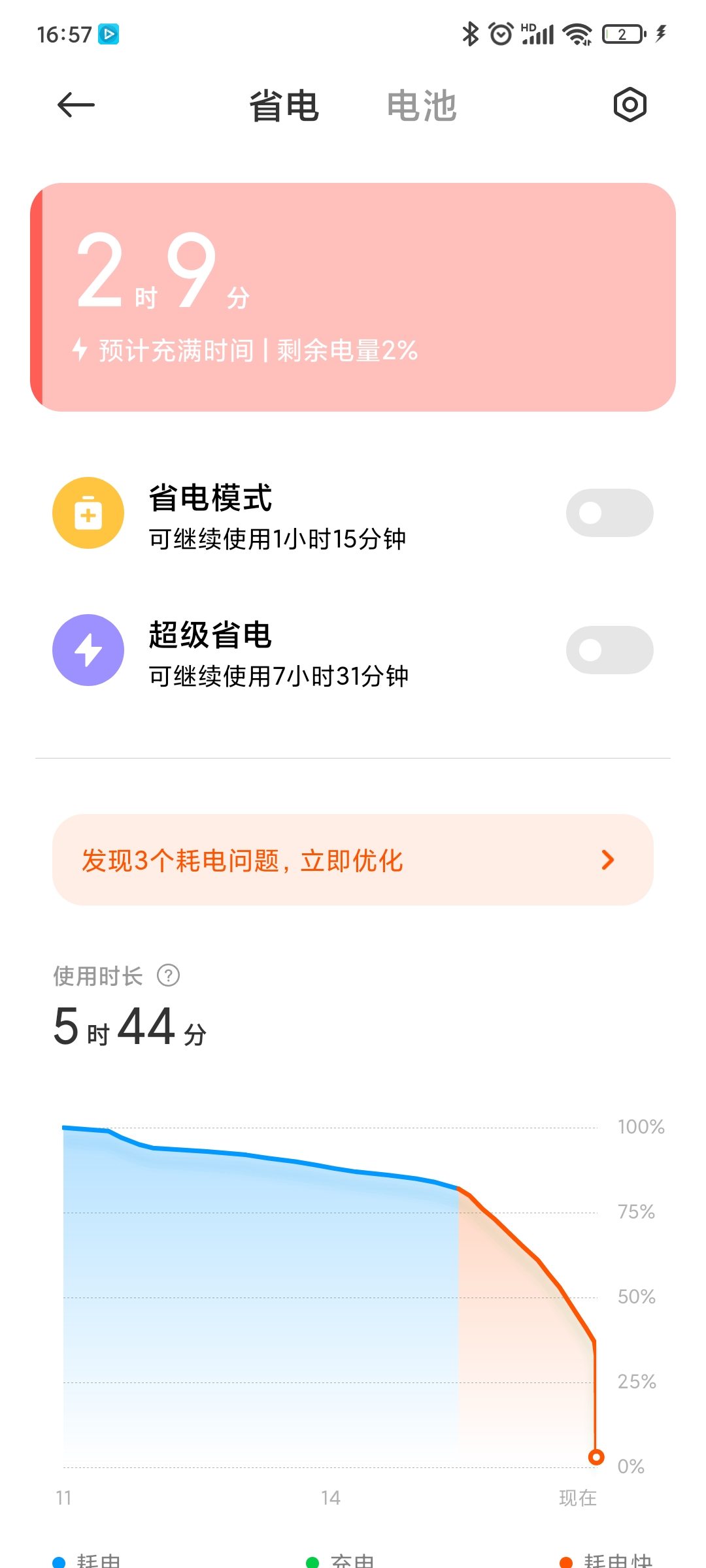Viewport: 706px width, 1568px height.
Task: Enable the 省电模式 switch
Action: pos(609,513)
